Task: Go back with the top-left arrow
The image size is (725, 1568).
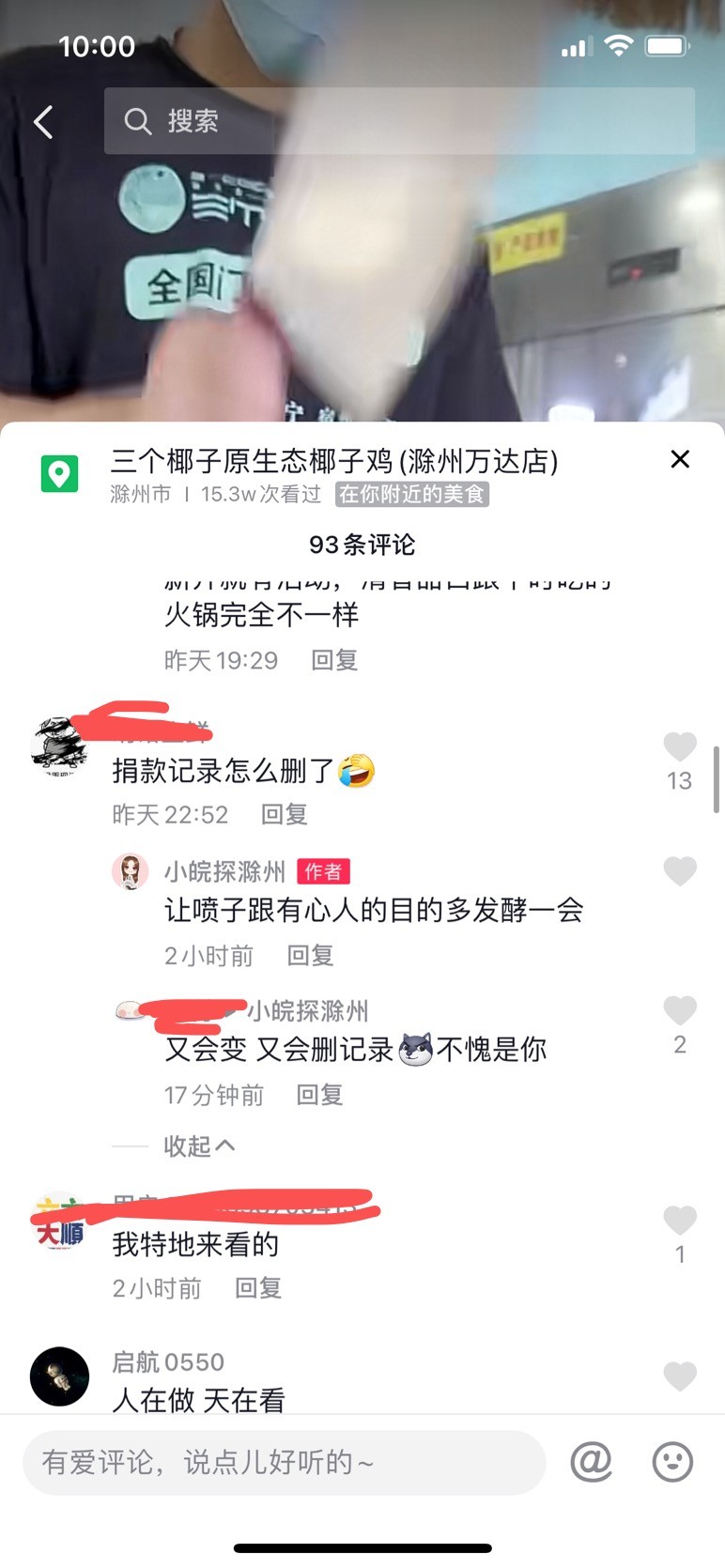Action: [43, 121]
